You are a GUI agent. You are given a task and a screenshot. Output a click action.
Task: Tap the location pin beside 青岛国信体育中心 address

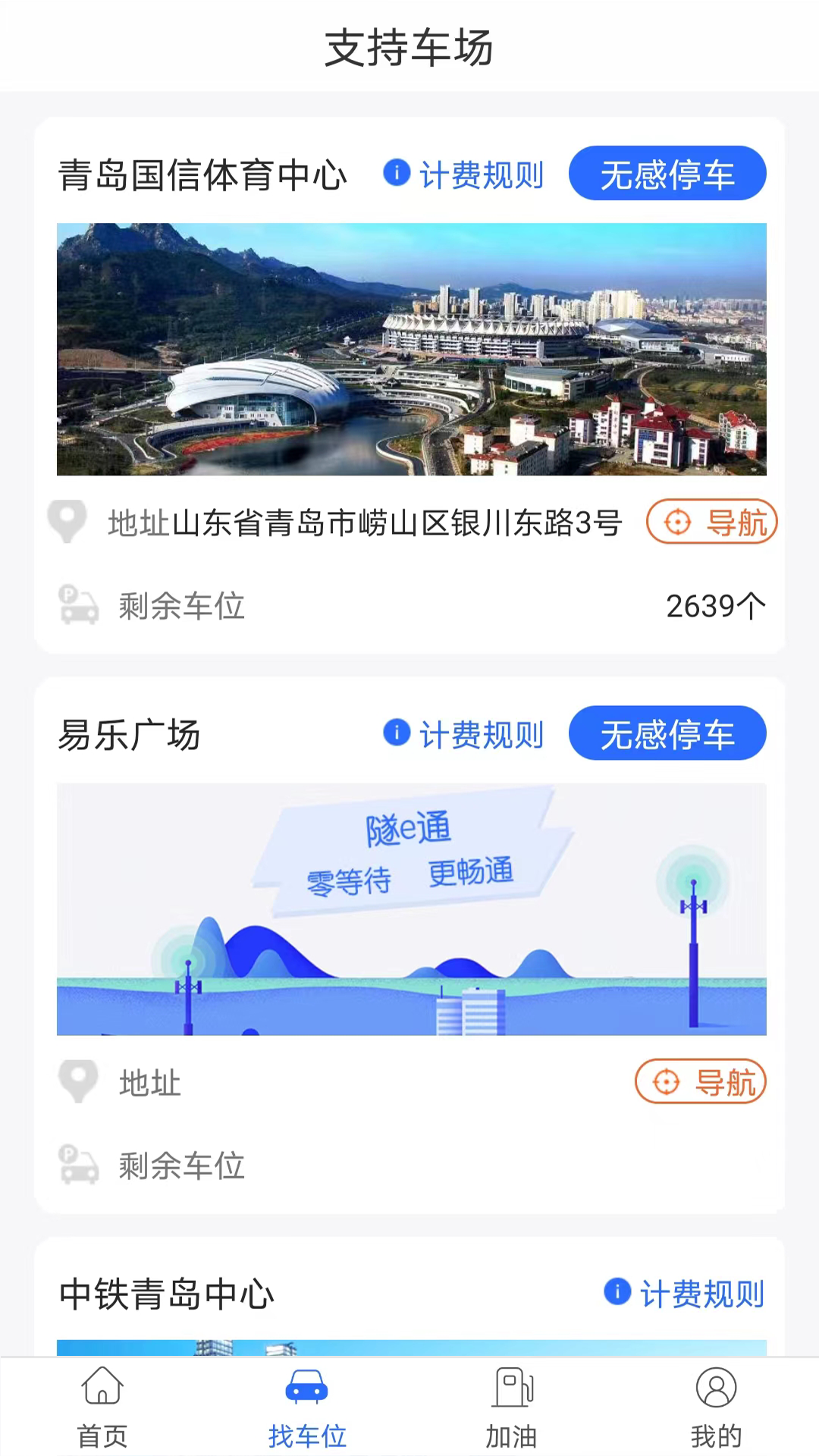(x=67, y=522)
